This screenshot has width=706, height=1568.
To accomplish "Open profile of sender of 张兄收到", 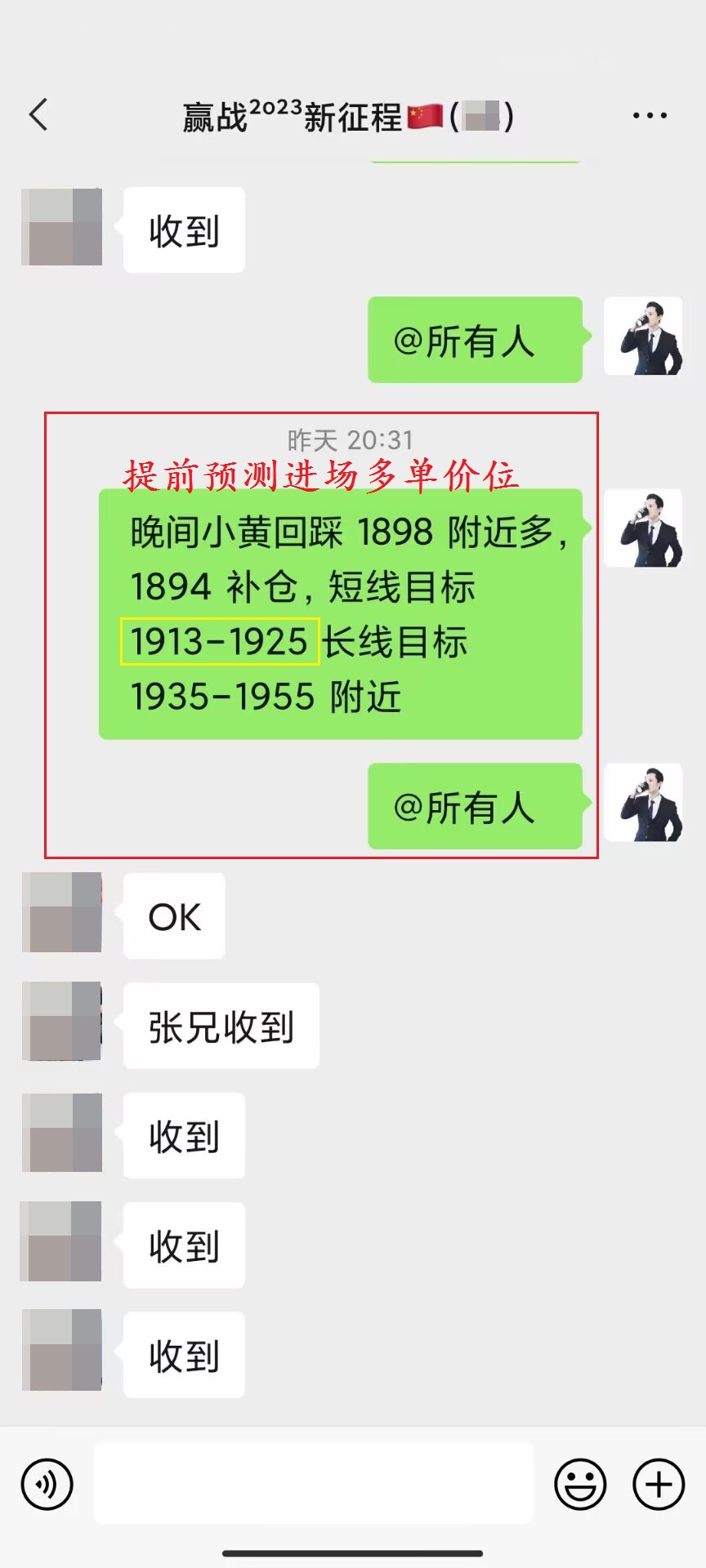I will click(62, 1022).
